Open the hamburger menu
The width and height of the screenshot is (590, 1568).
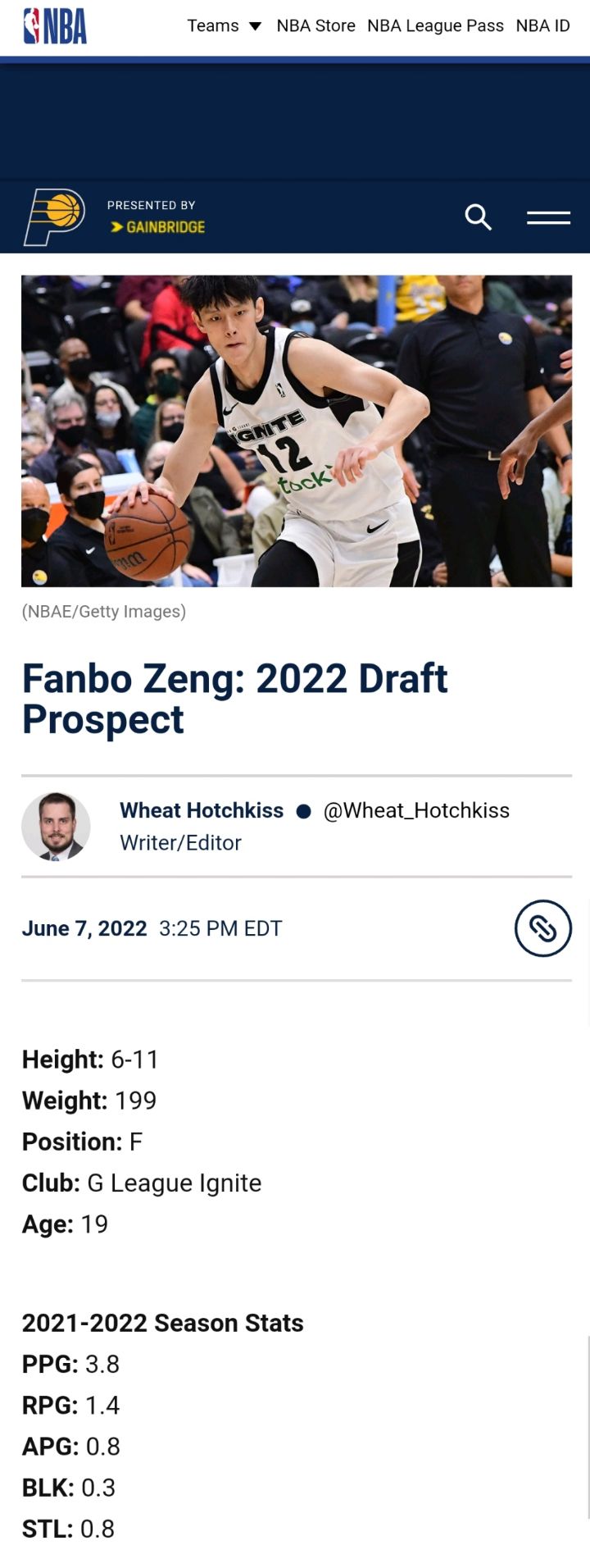pos(548,217)
